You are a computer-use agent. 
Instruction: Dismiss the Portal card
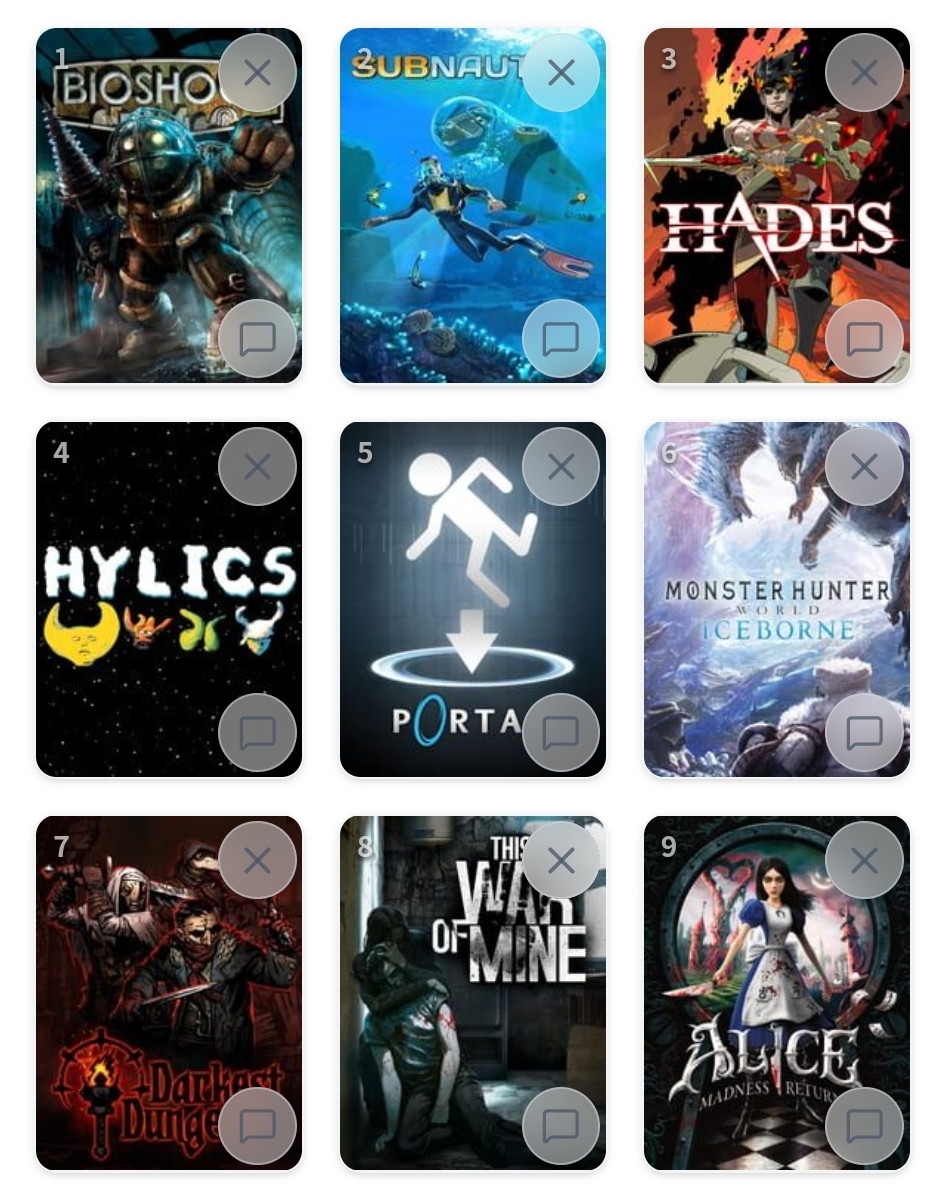coord(561,466)
